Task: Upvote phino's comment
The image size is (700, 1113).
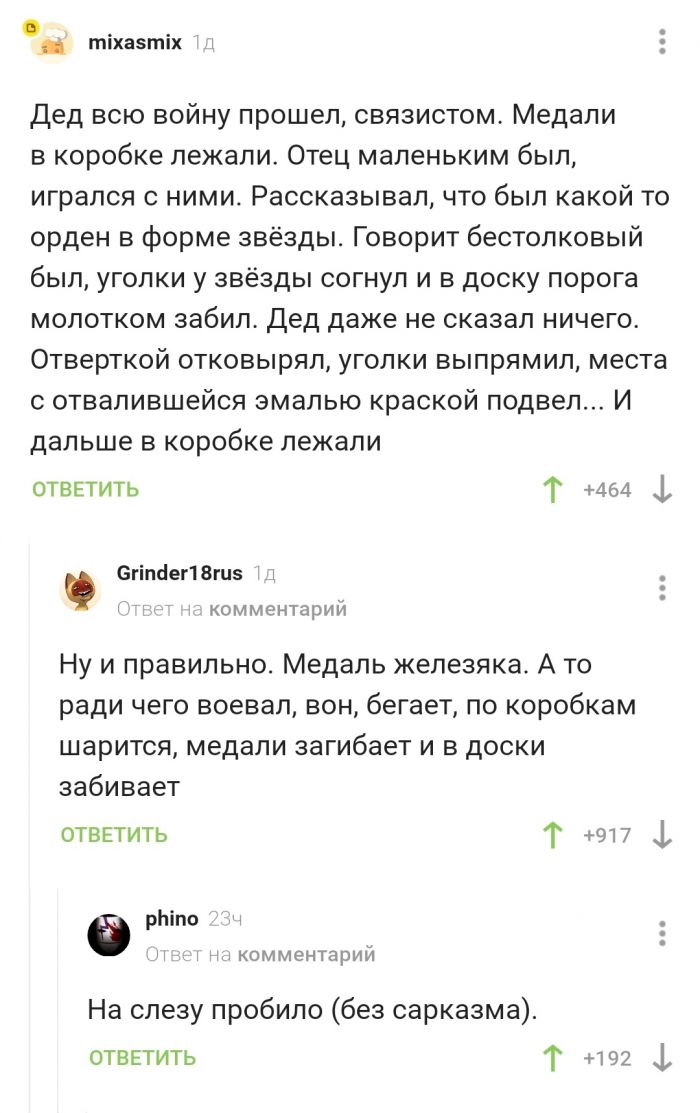Action: [551, 1058]
